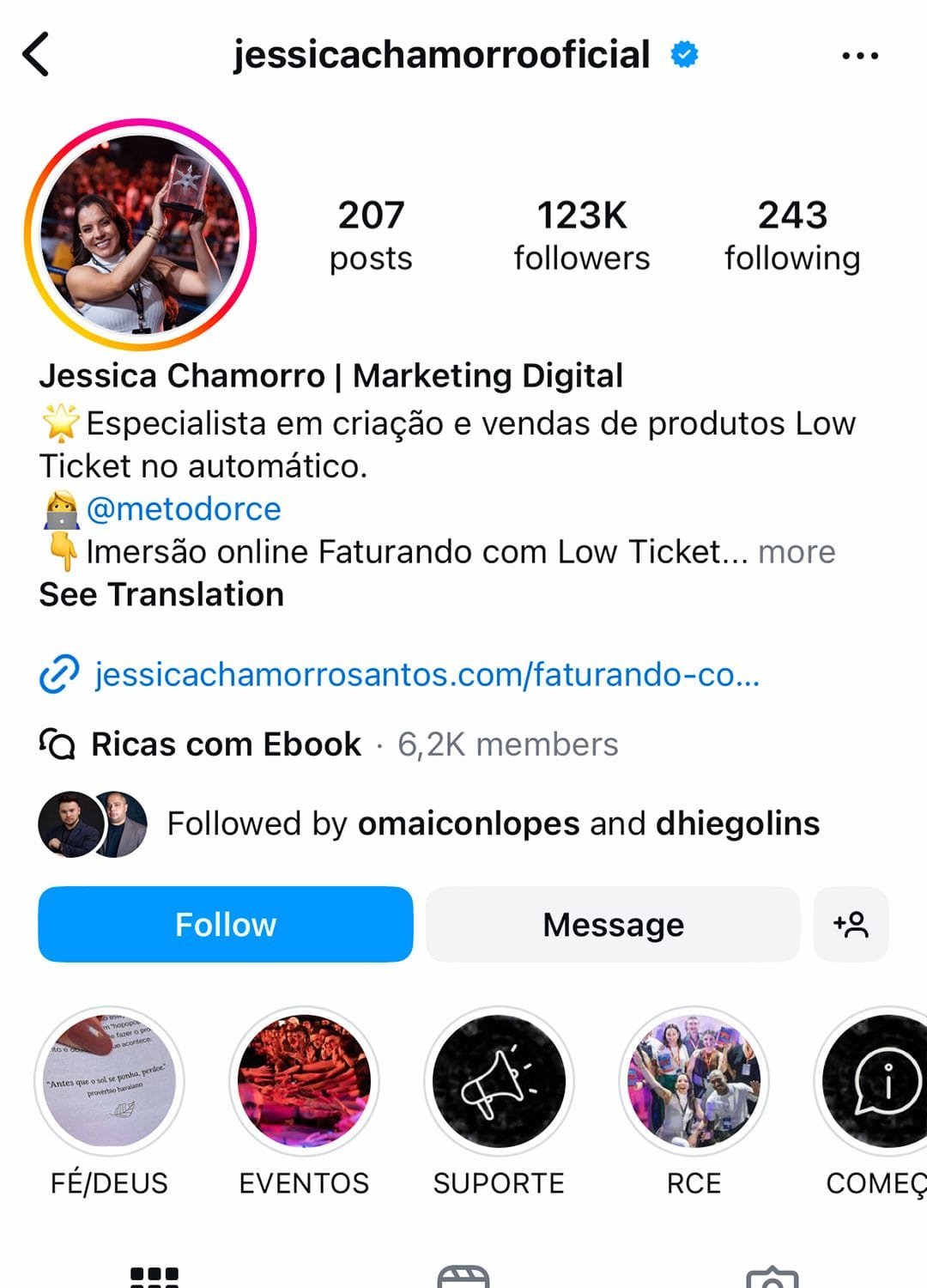View the profile picture story
This screenshot has height=1288, width=927.
140,234
